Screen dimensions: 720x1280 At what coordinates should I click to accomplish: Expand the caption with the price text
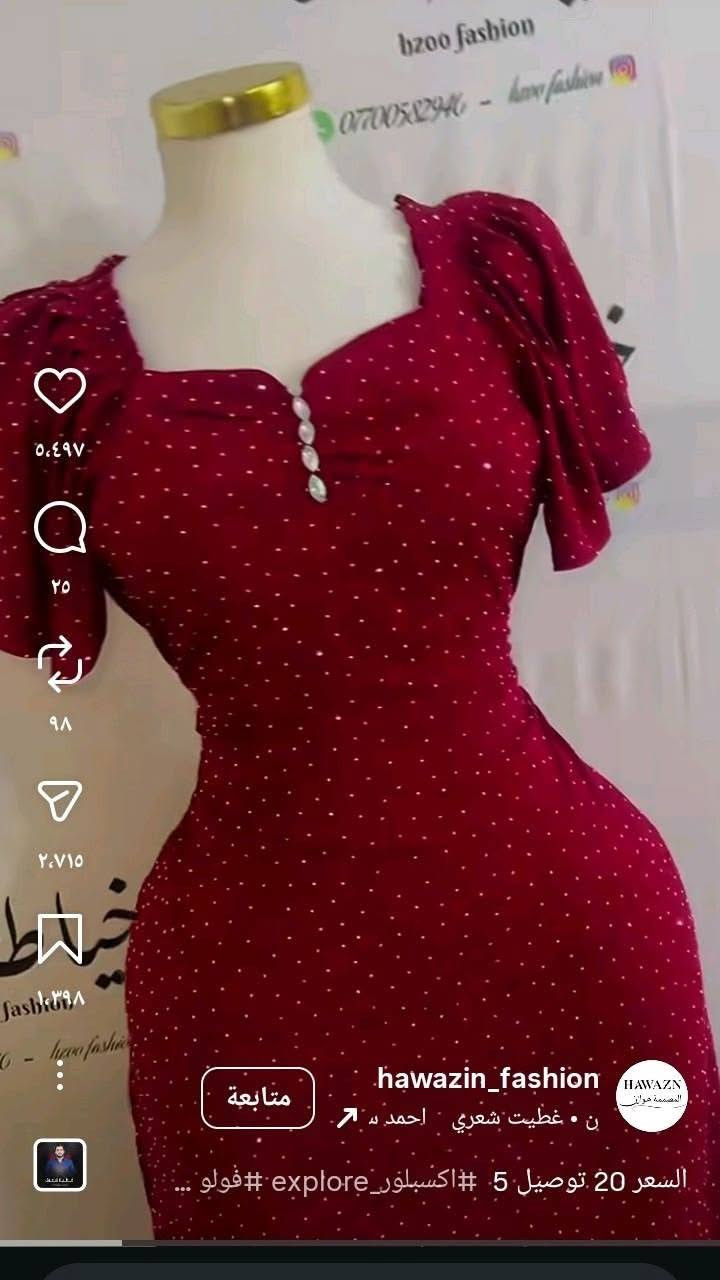click(432, 1181)
